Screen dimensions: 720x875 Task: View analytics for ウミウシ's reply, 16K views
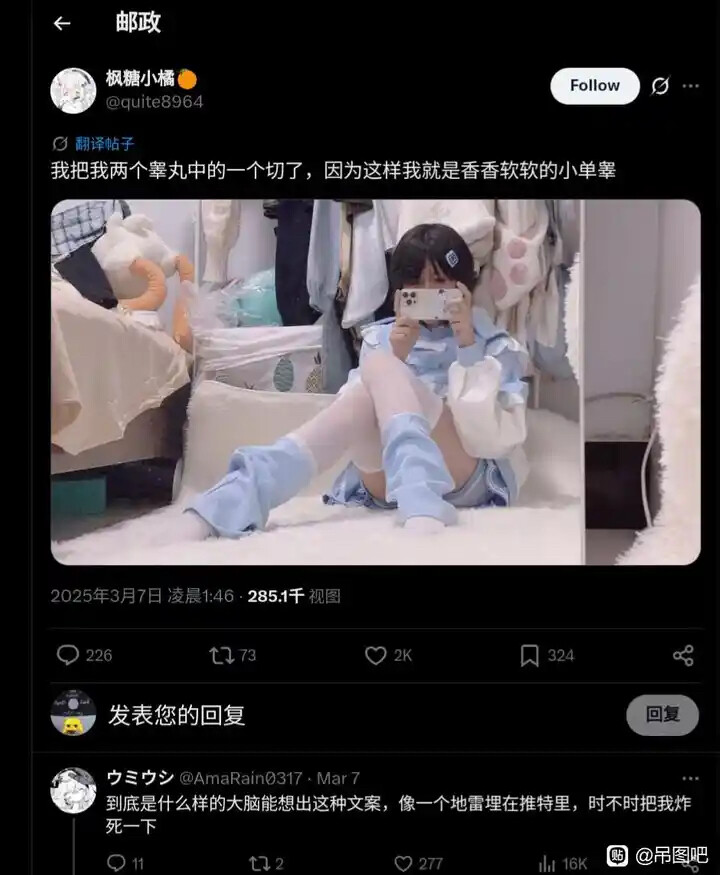(x=547, y=863)
